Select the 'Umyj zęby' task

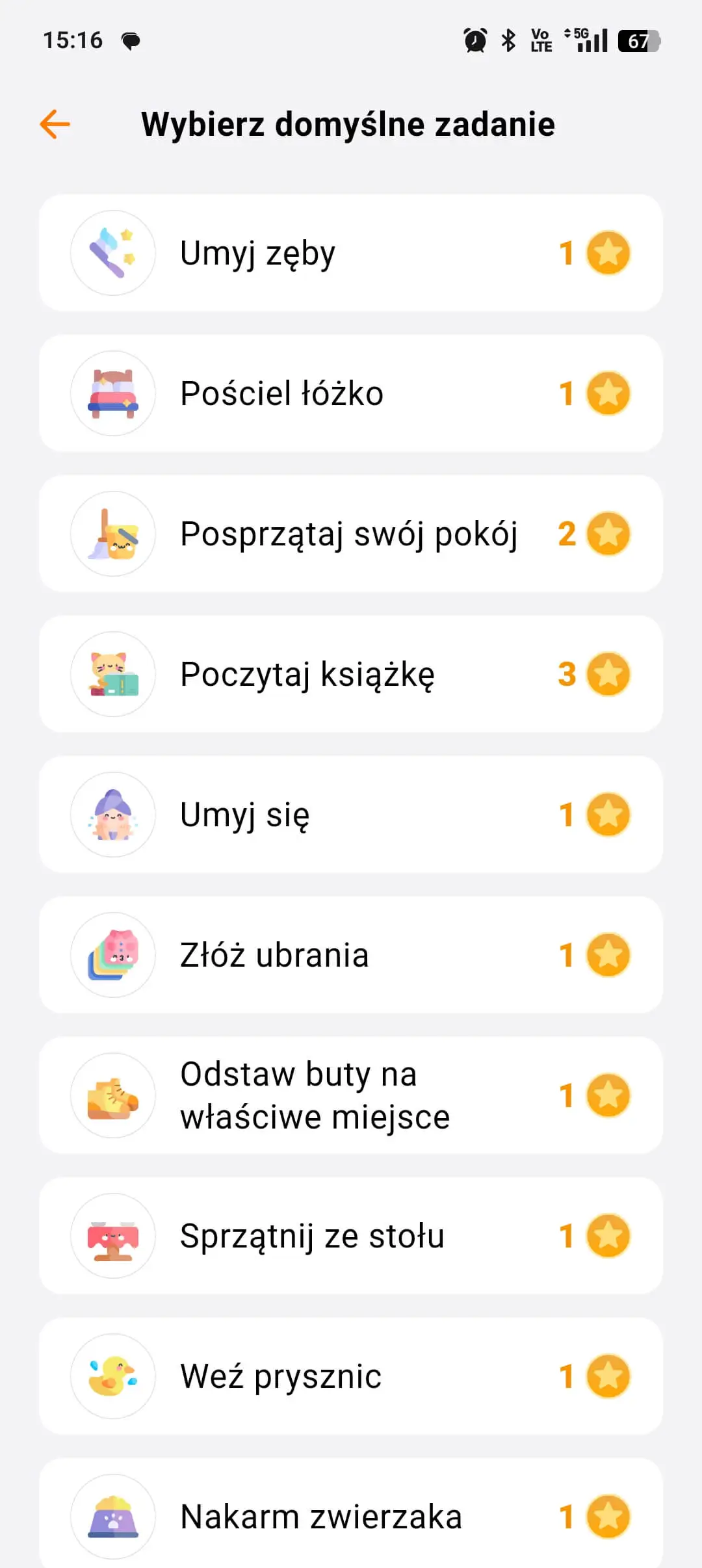(x=351, y=253)
